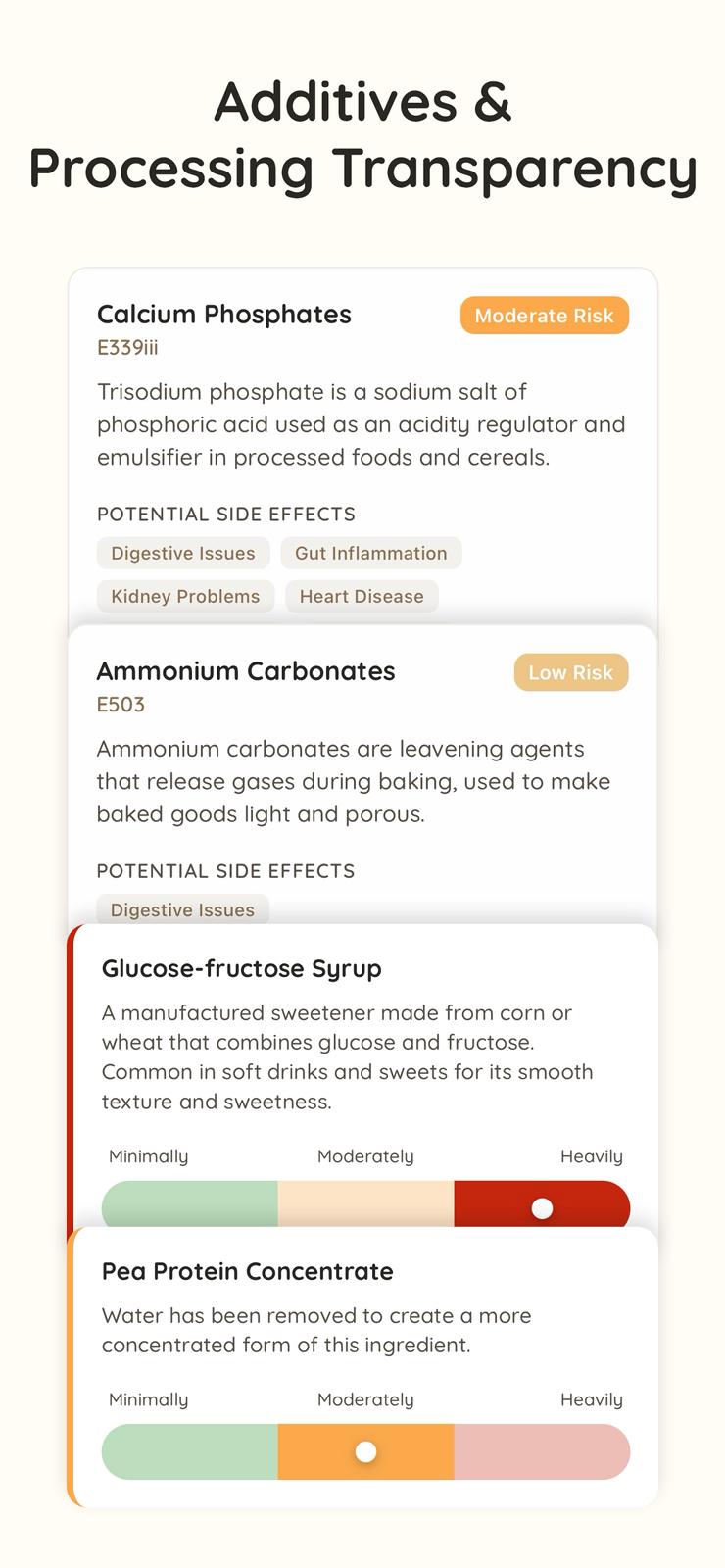Expand the POTENTIAL SIDE EFFECTS section for Calcium Phosphates
This screenshot has height=1568, width=725.
tap(225, 514)
